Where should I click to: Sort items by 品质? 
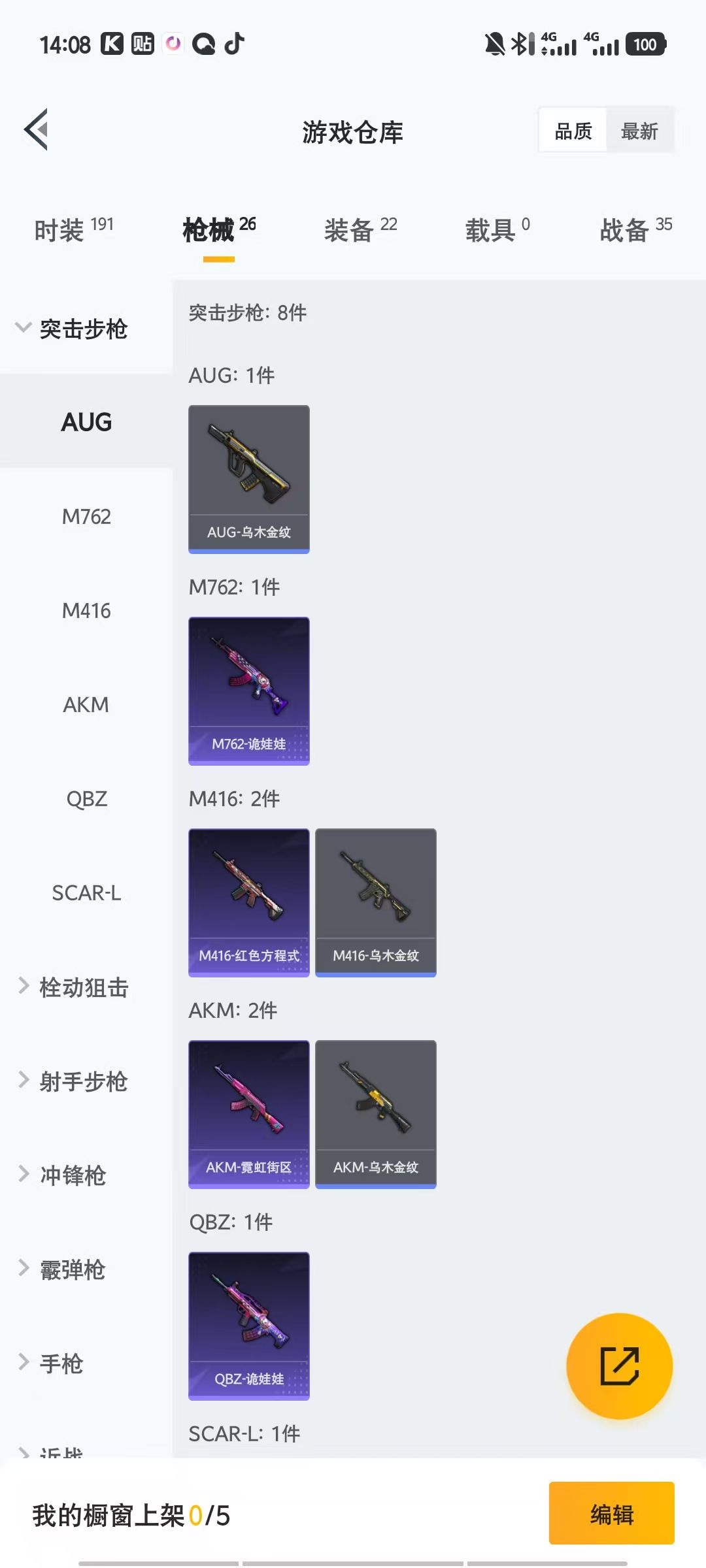point(573,131)
